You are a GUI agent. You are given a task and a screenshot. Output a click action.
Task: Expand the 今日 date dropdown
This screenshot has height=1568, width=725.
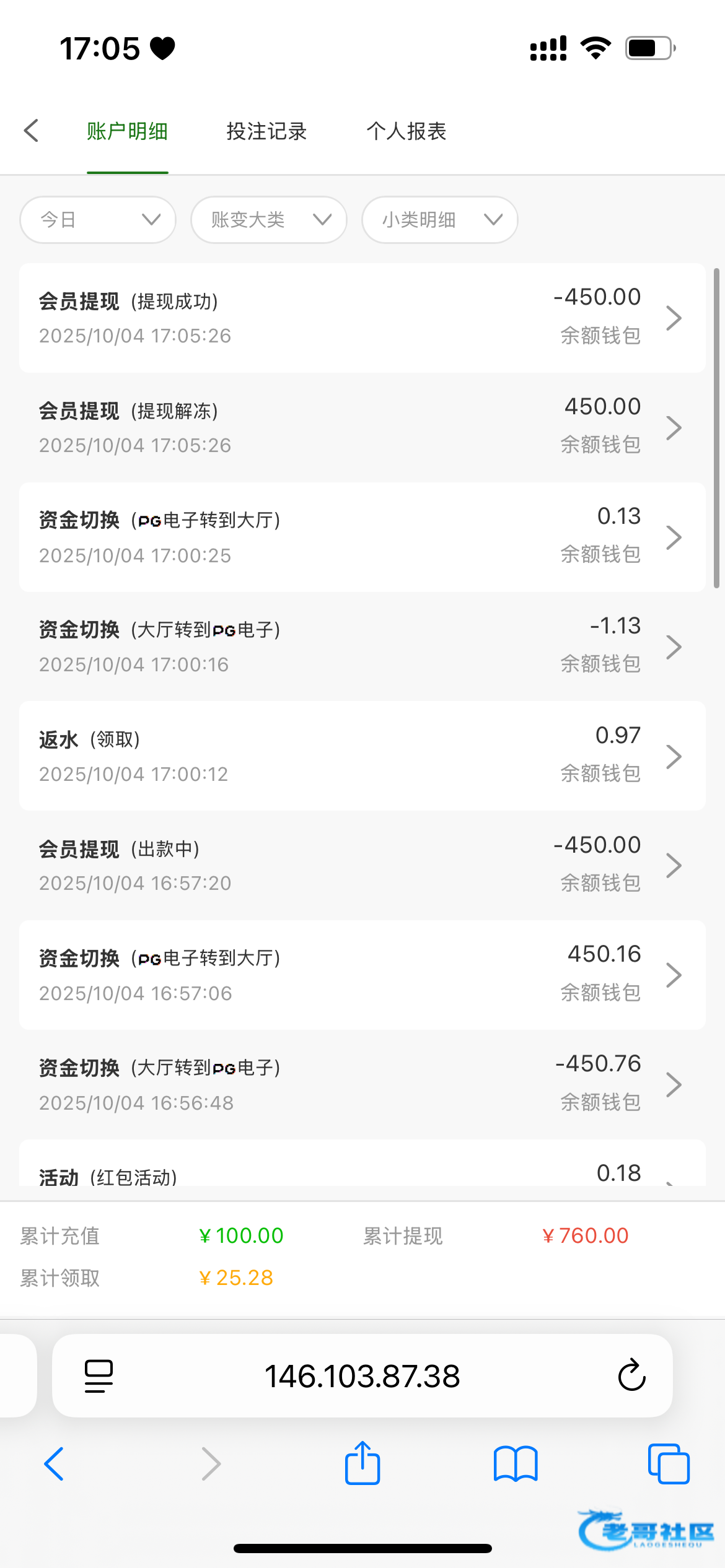(98, 220)
